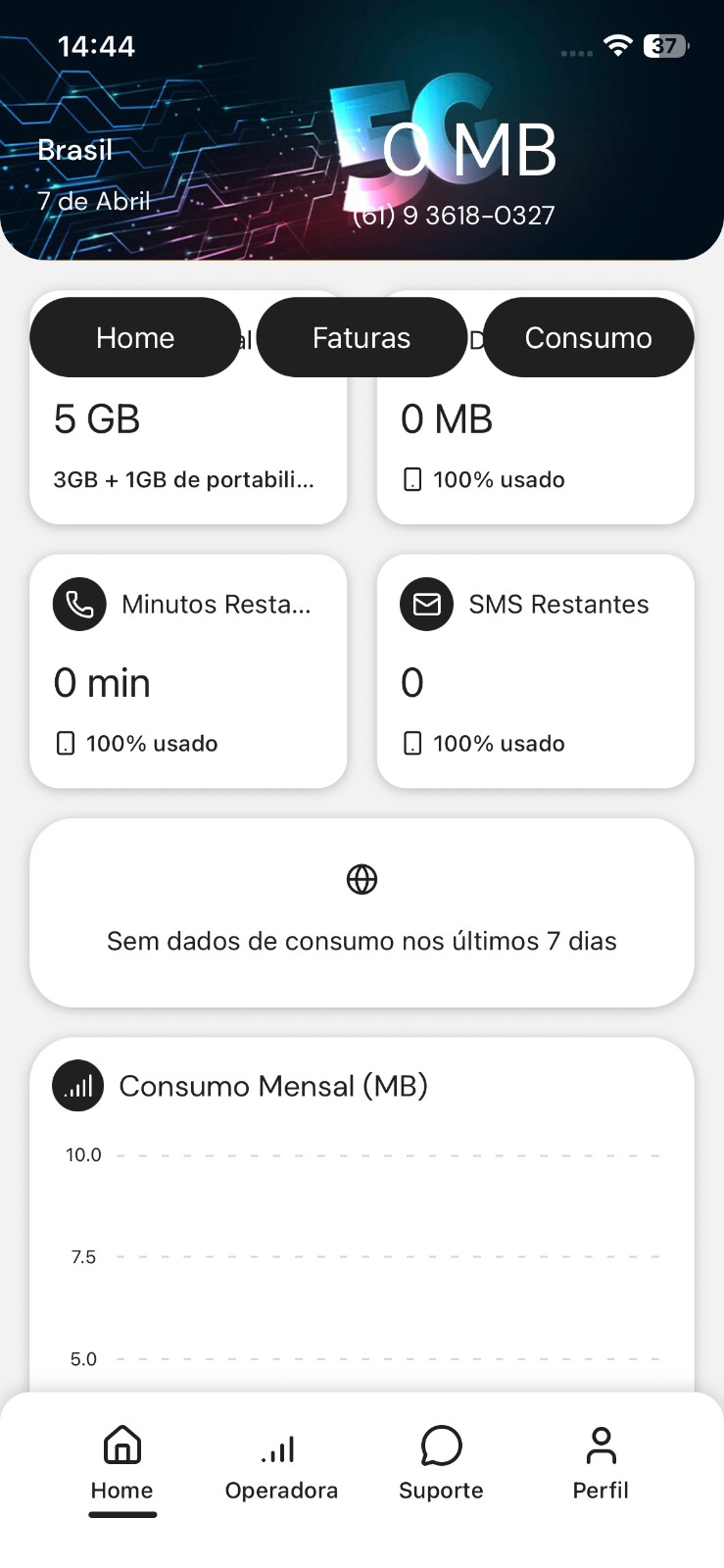The width and height of the screenshot is (724, 1568).
Task: Tap the 10.0 axis label on the monthly chart
Action: pos(83,1154)
